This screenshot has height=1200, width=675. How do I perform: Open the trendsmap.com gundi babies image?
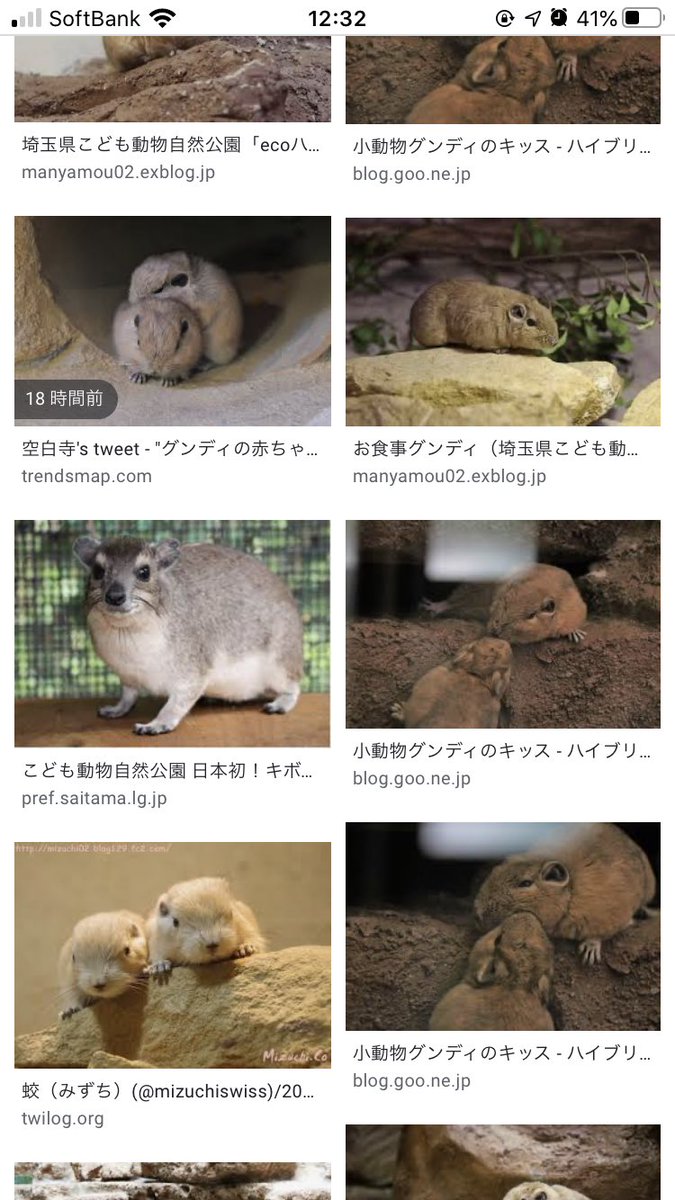pyautogui.click(x=172, y=321)
